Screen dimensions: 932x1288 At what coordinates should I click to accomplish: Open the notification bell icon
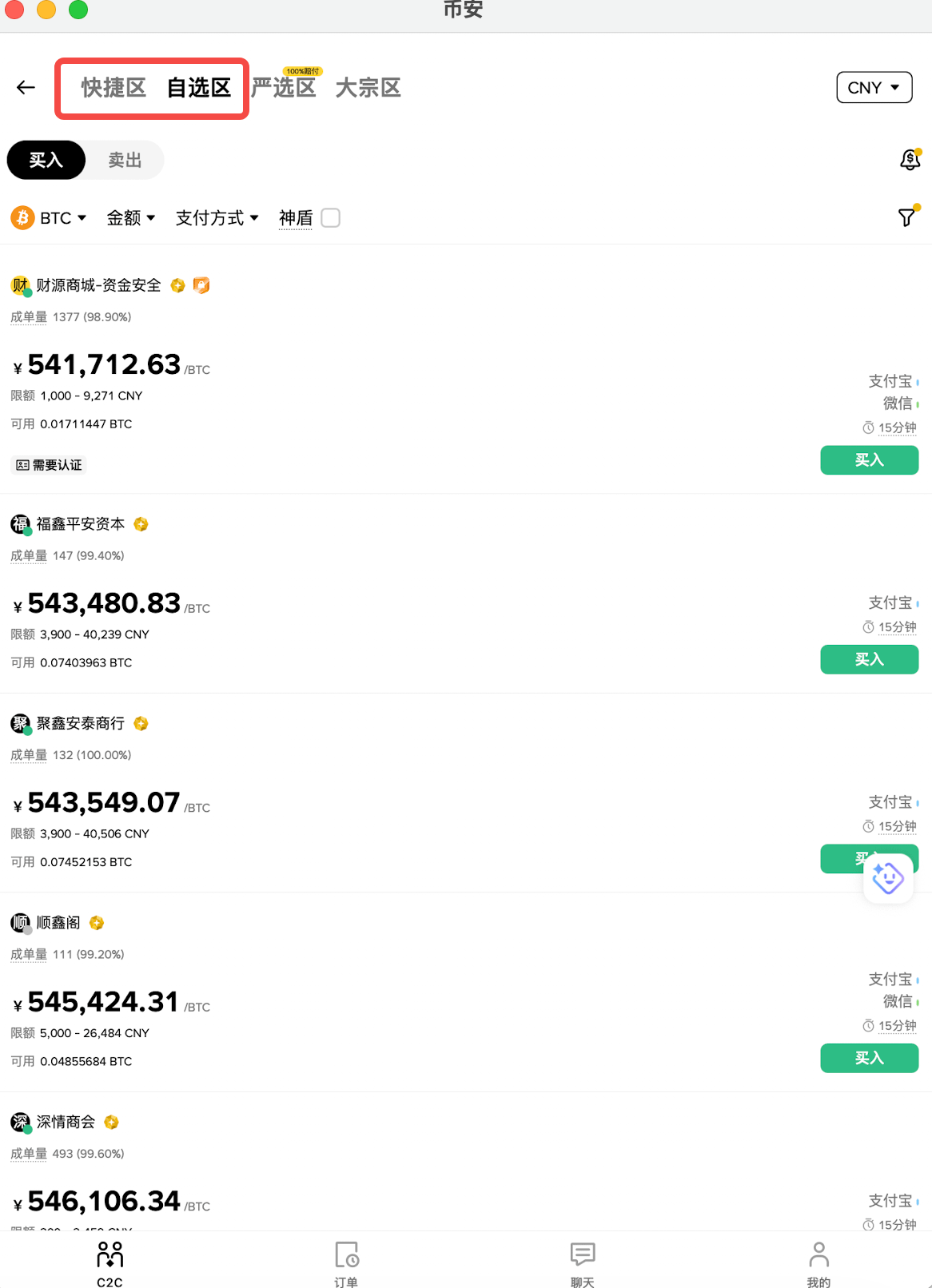click(x=909, y=160)
